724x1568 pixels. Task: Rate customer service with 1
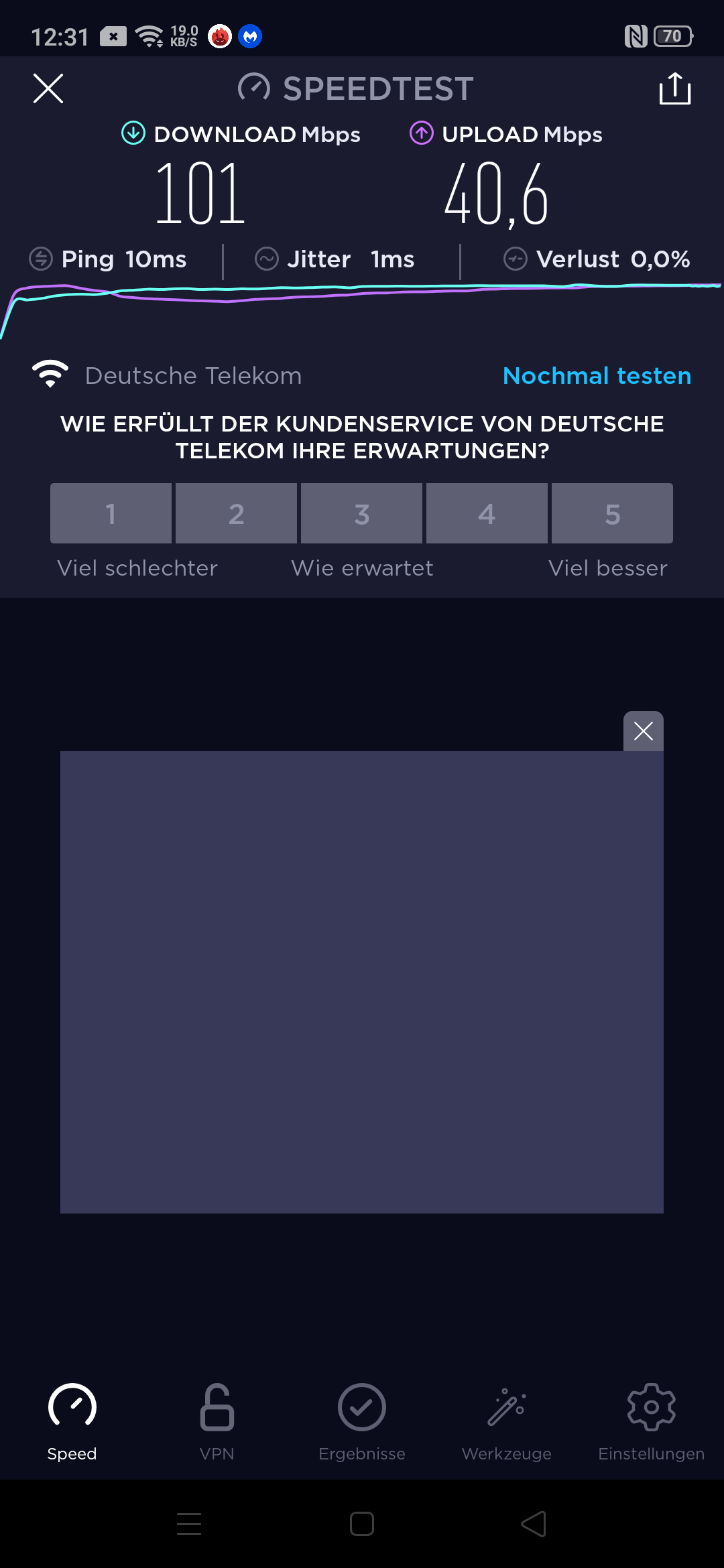pos(111,513)
